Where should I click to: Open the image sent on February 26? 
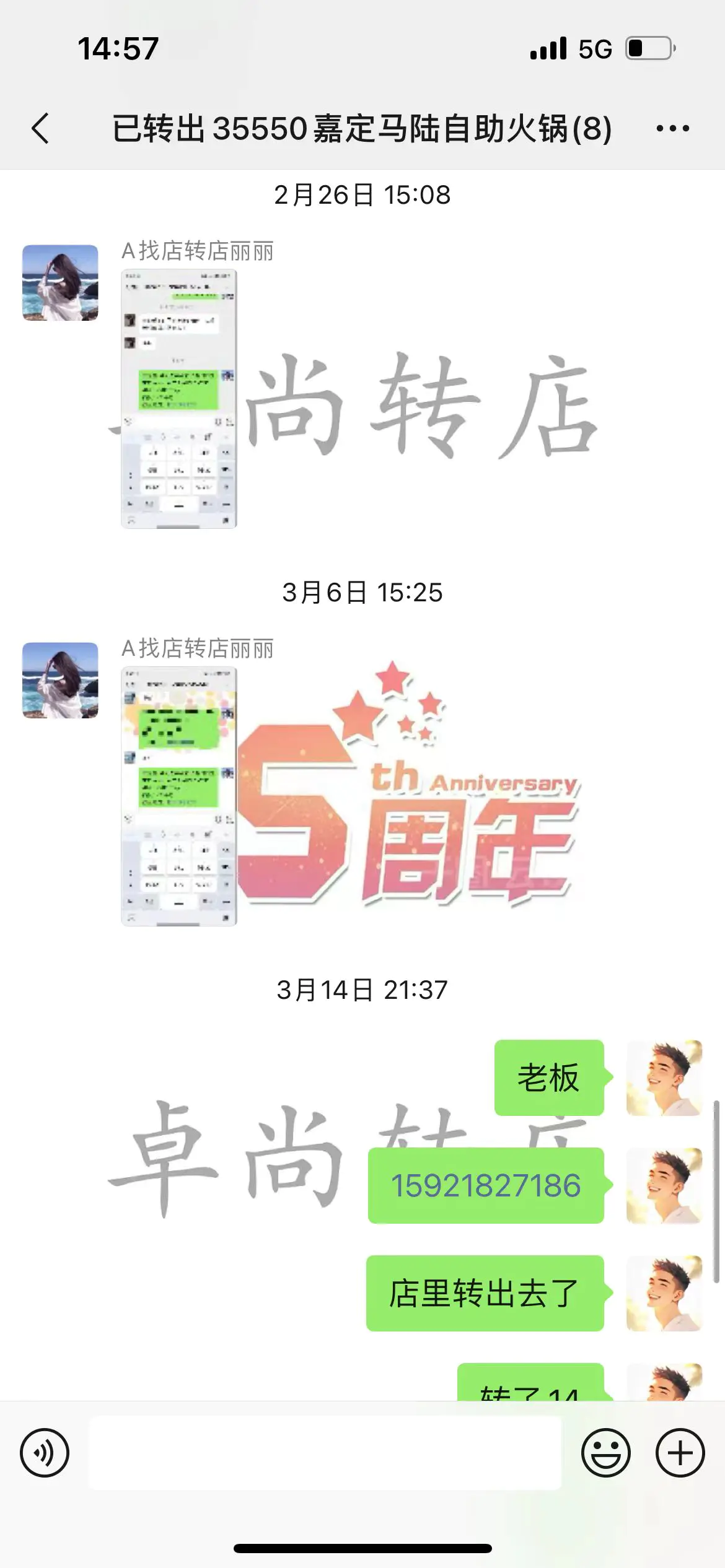point(179,399)
